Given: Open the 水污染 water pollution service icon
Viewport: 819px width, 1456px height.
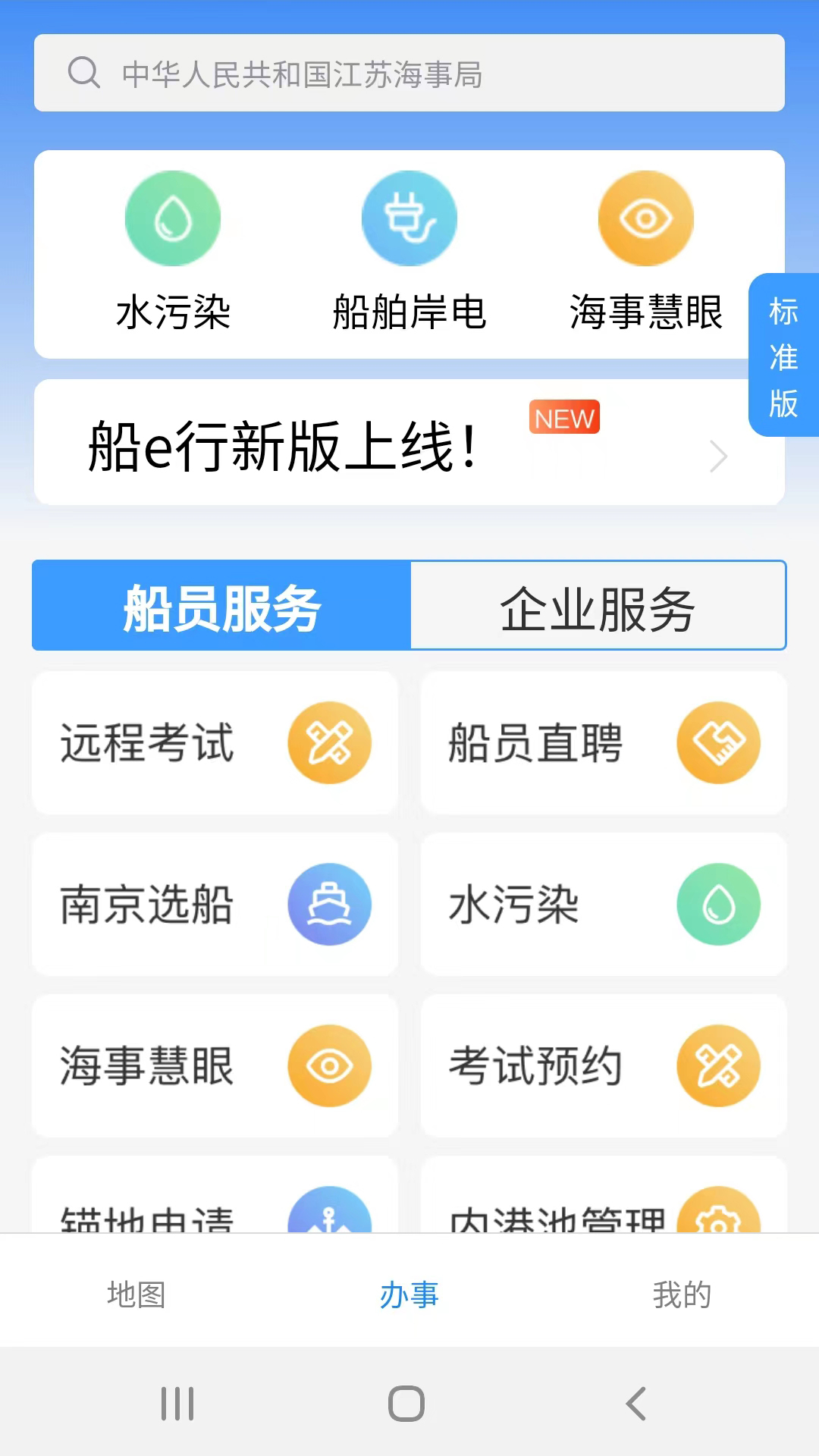Looking at the screenshot, I should pyautogui.click(x=173, y=218).
